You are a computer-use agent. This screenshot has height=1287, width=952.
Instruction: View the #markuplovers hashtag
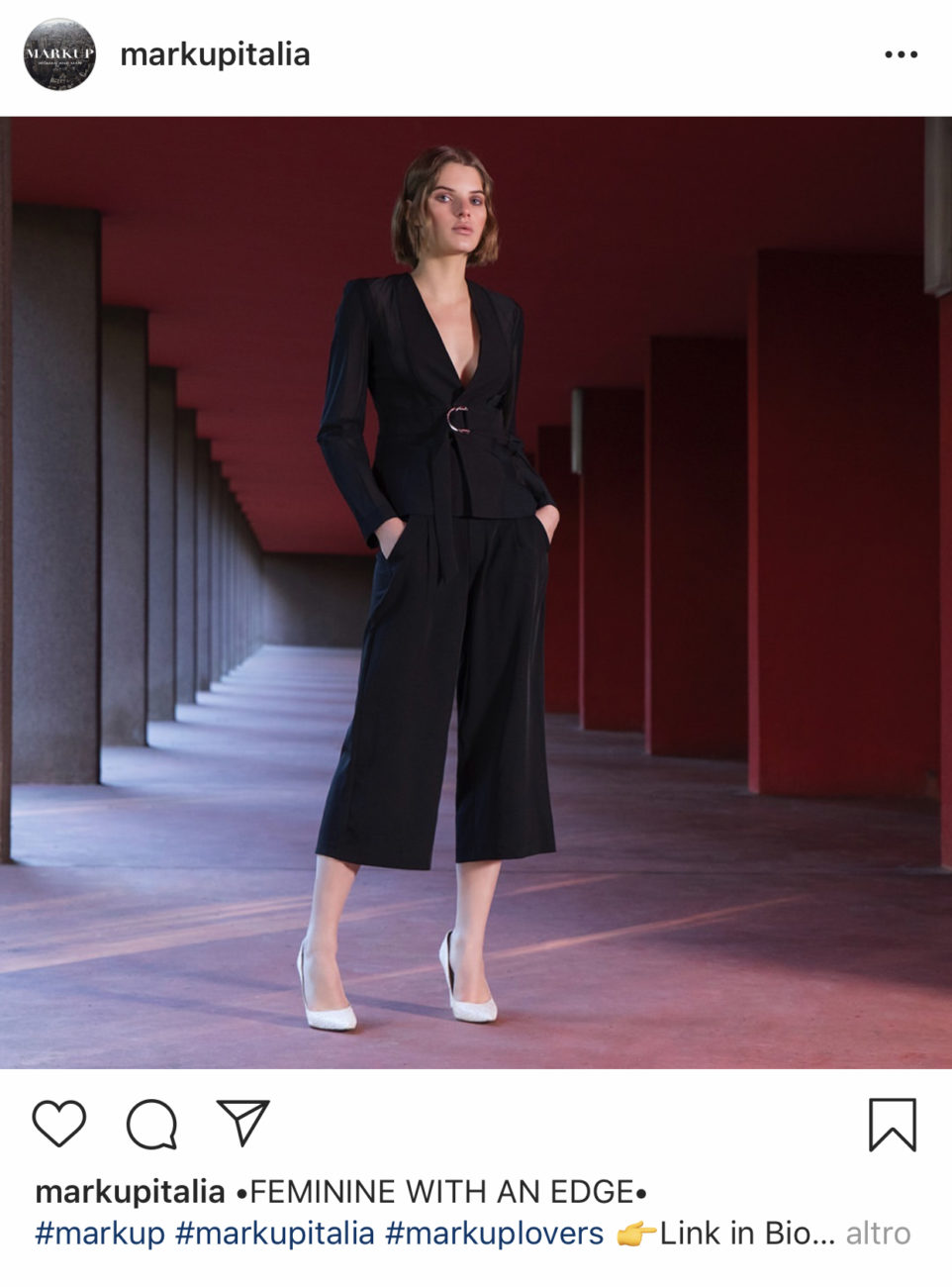(494, 1234)
